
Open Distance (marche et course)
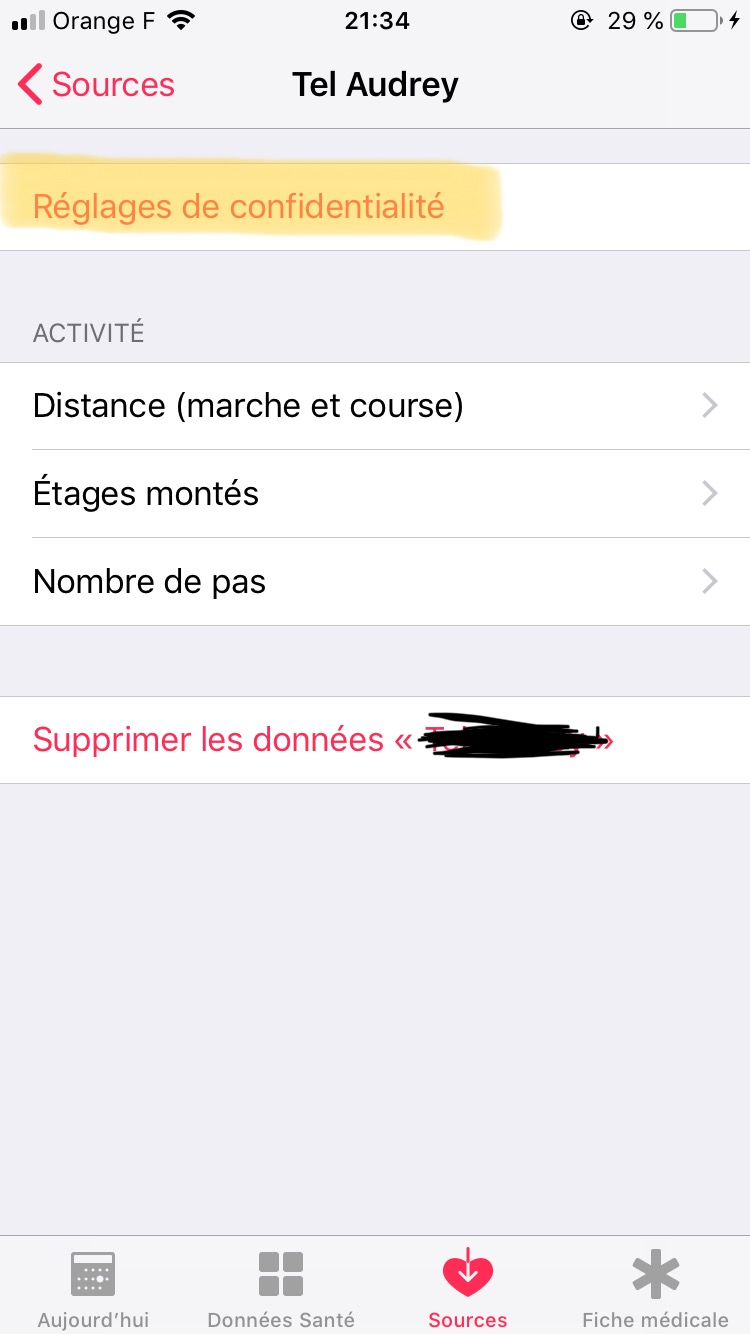(374, 406)
